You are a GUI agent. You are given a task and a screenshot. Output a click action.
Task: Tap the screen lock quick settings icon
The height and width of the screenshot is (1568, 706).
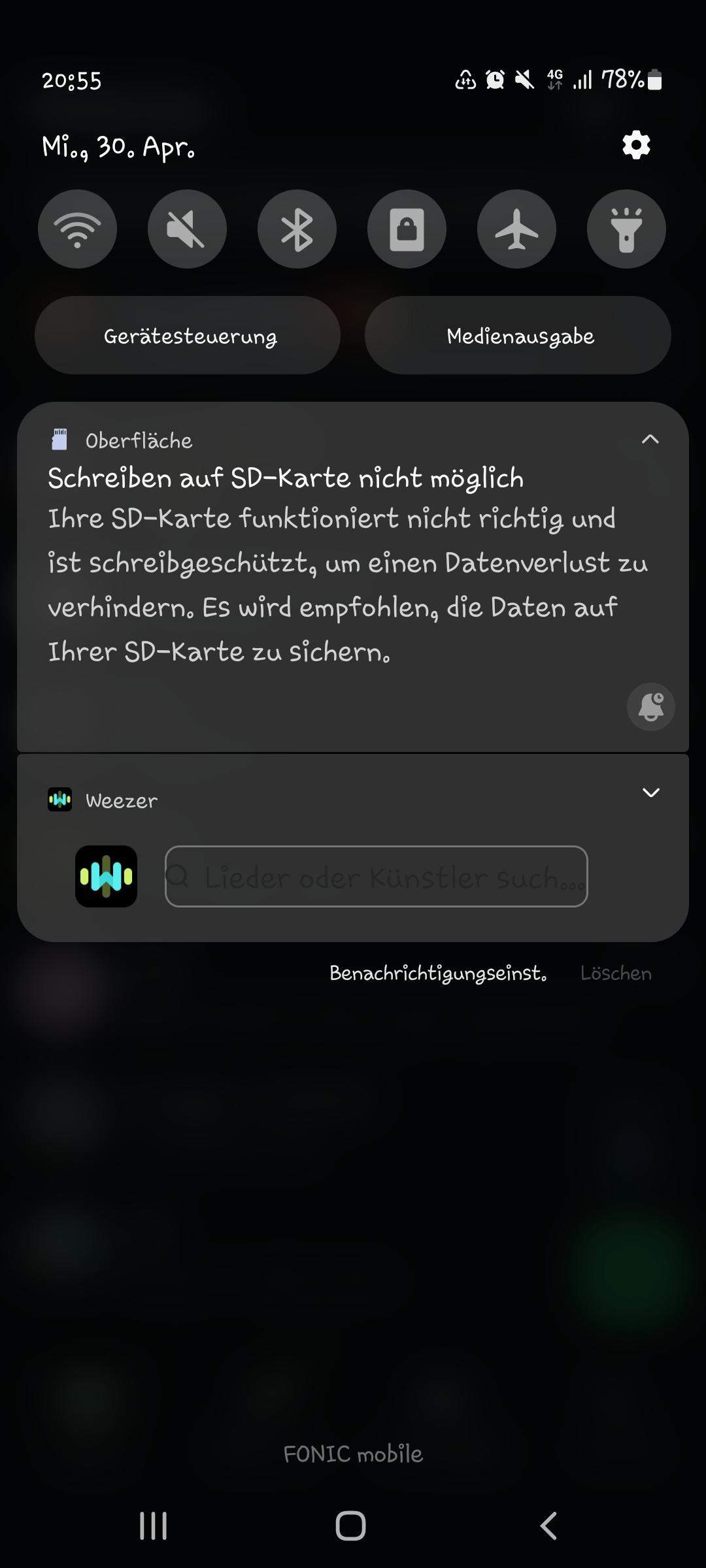[406, 229]
